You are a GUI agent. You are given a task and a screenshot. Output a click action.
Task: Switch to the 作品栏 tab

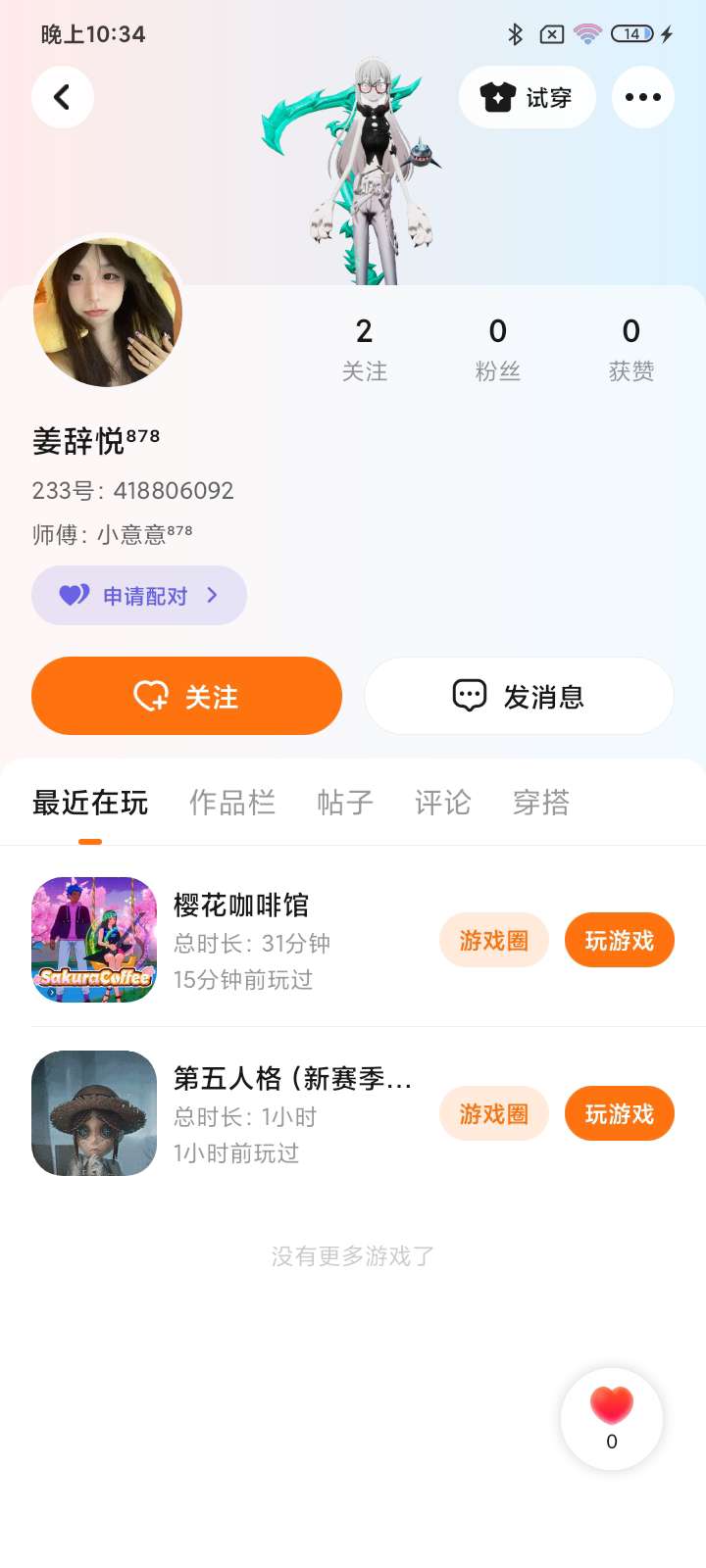tap(231, 803)
